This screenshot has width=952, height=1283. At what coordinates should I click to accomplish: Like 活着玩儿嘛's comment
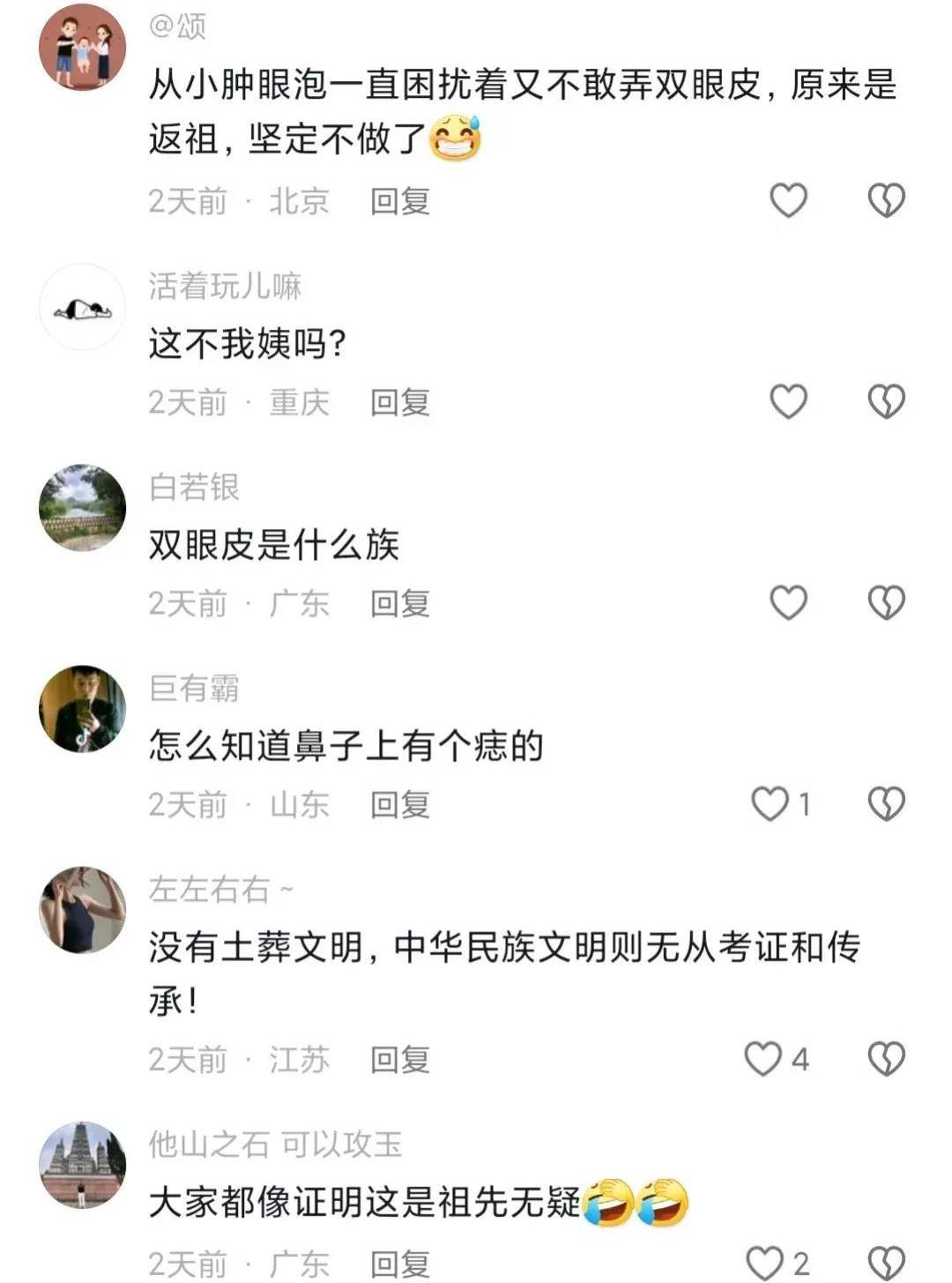click(x=788, y=401)
